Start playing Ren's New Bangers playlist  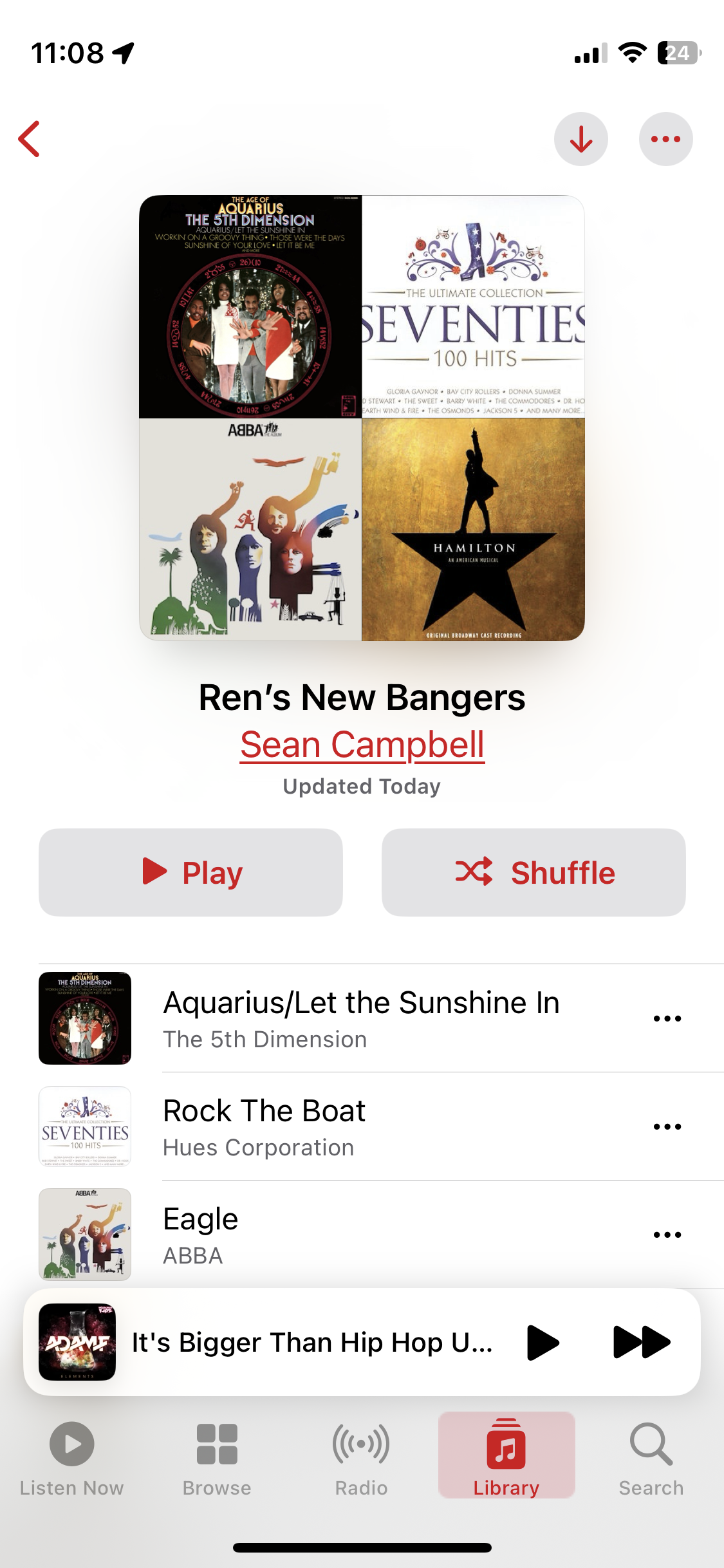190,872
